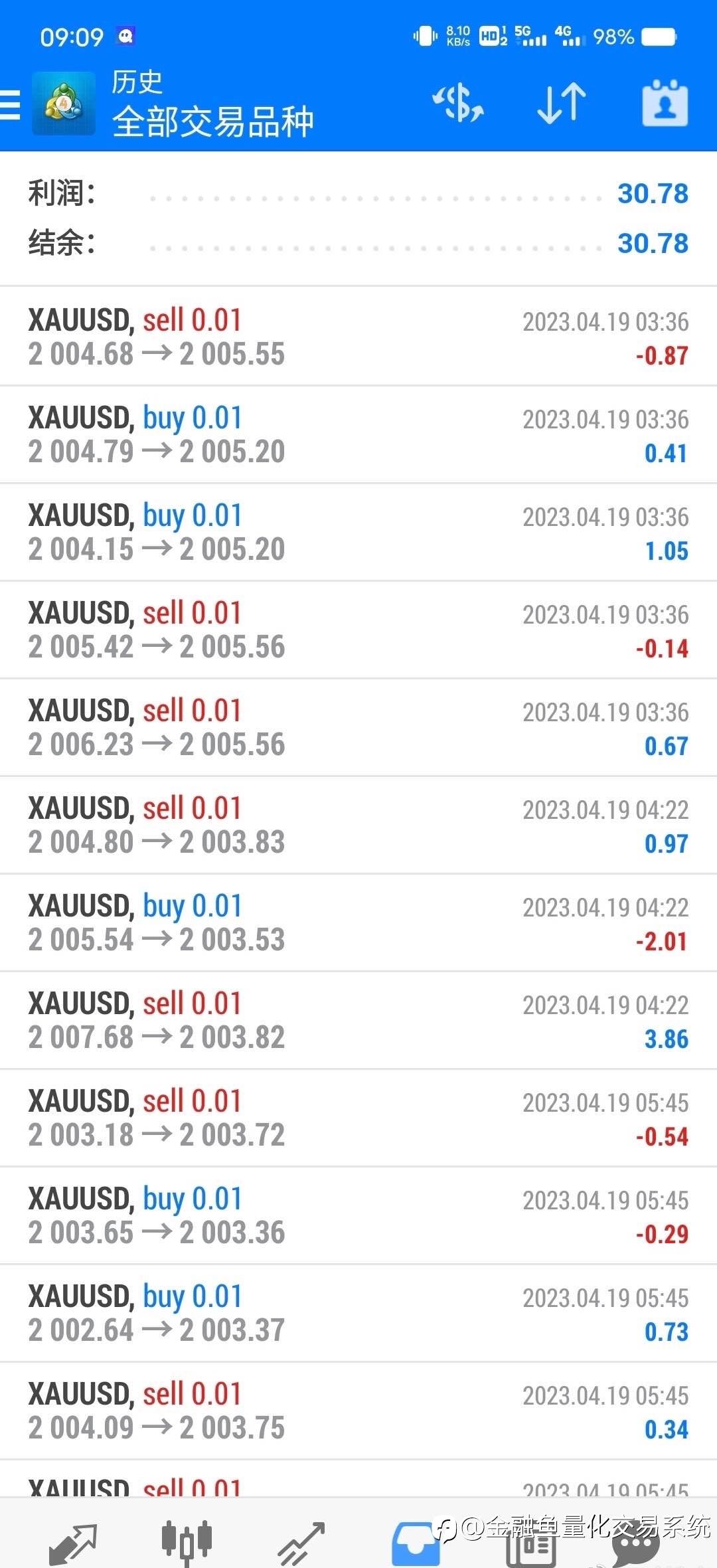
Task: Show details of buy trade earning 1.05
Action: pos(358,532)
